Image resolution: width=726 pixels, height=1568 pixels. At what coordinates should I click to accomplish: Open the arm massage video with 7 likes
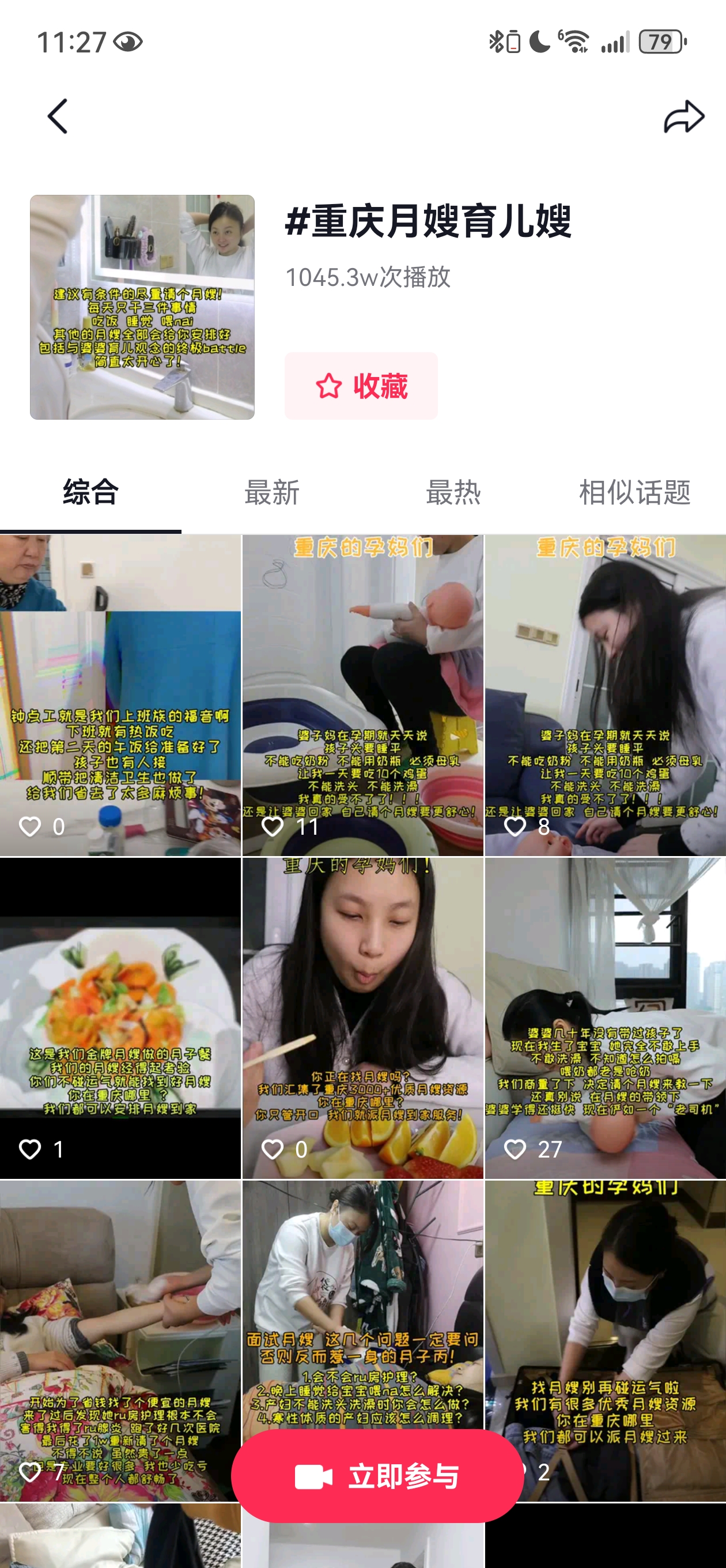click(x=120, y=1309)
